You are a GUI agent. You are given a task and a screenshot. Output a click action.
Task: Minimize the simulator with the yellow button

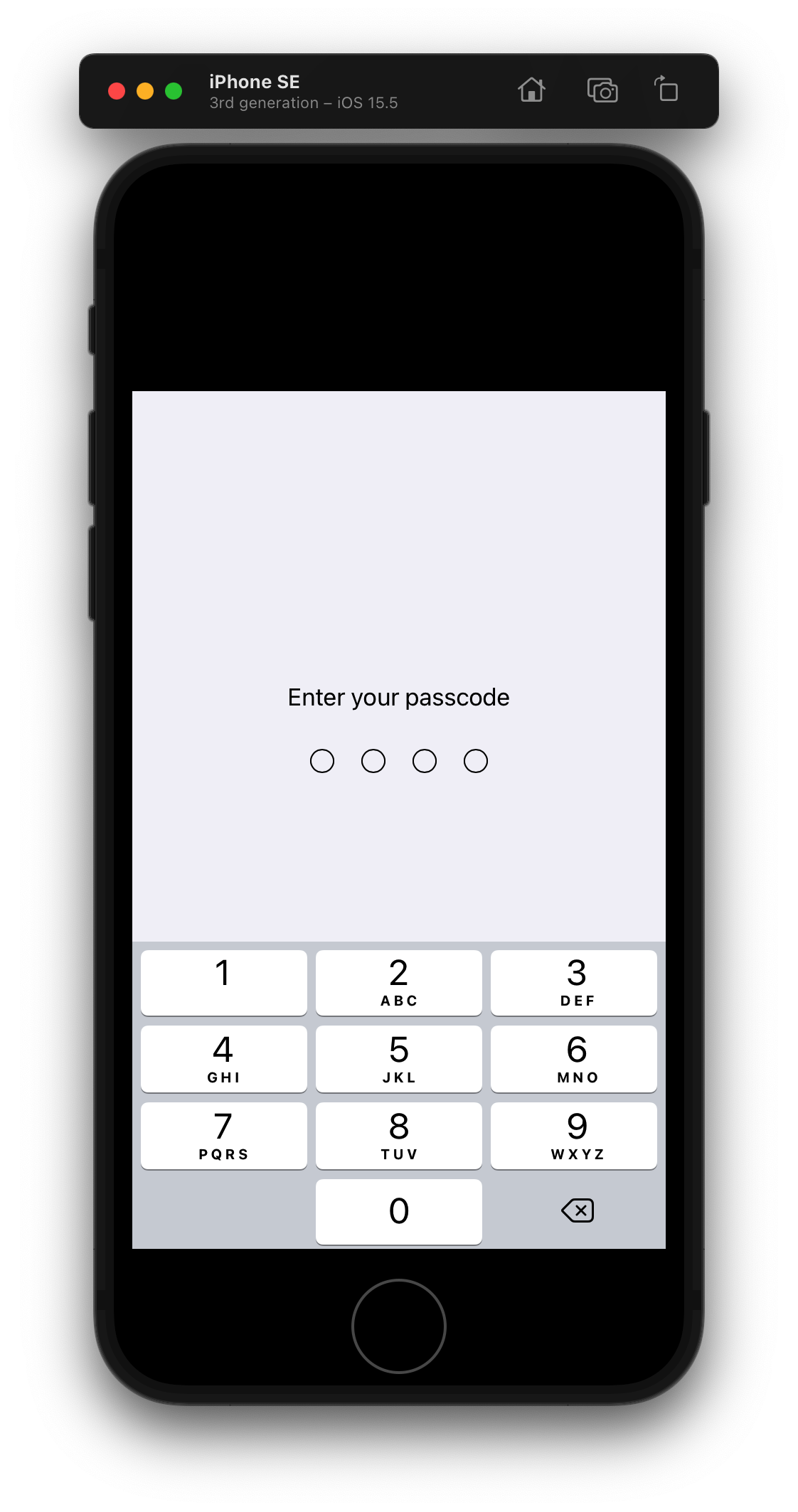[x=145, y=91]
